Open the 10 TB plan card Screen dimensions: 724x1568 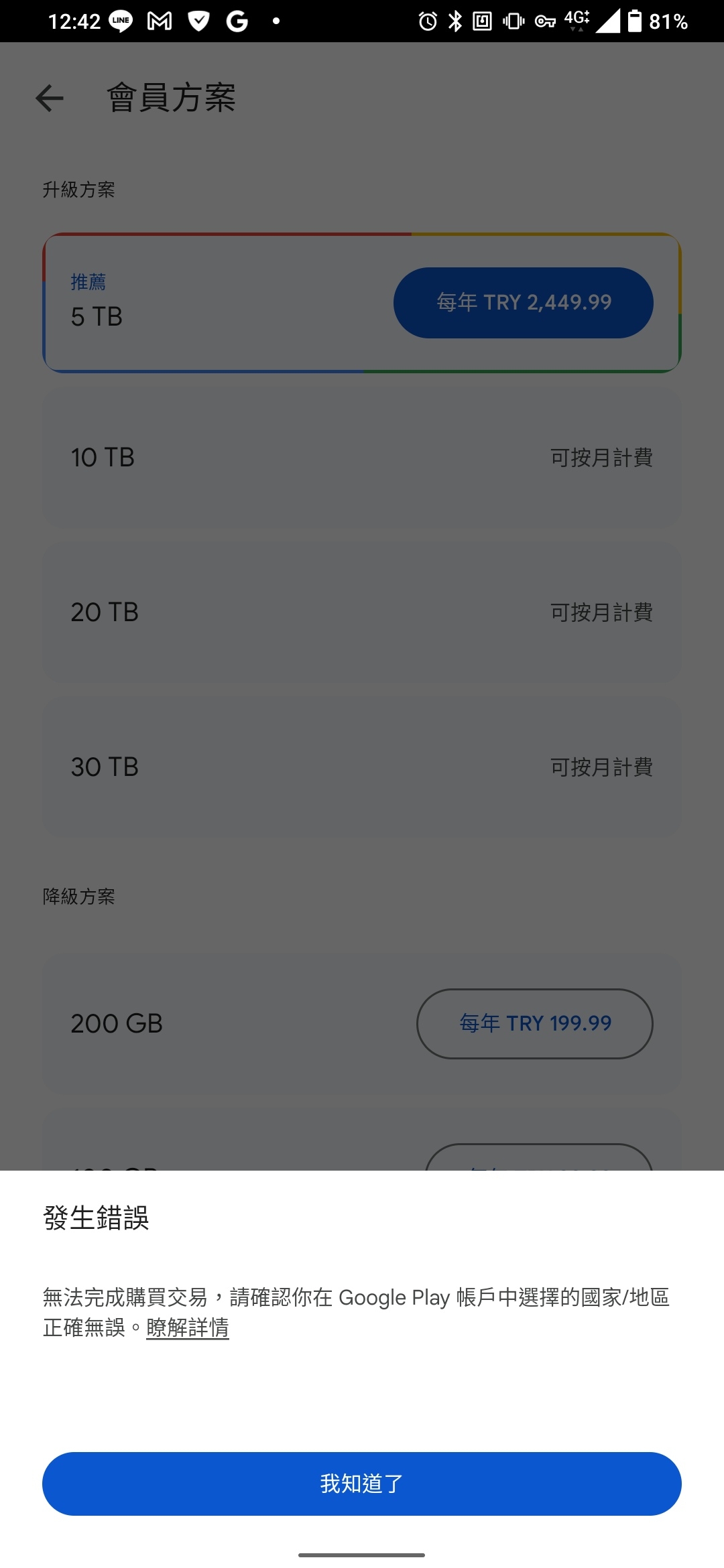coord(362,458)
